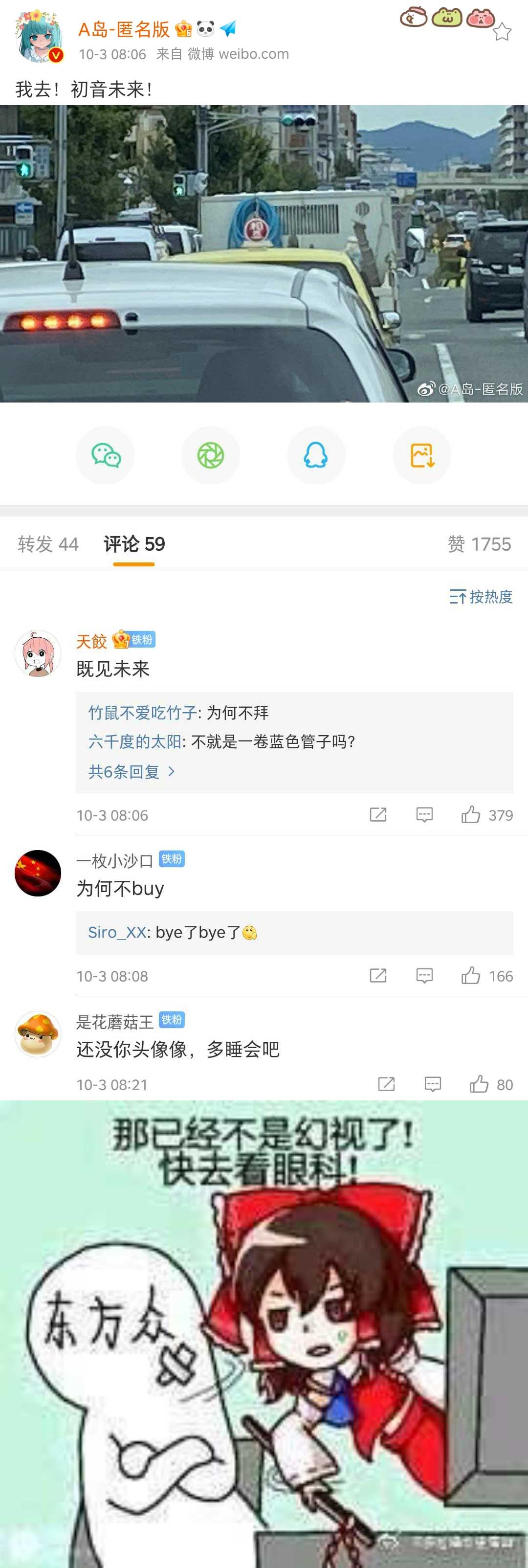Reply to 天飯's comment
The height and width of the screenshot is (1568, 528).
click(x=424, y=815)
